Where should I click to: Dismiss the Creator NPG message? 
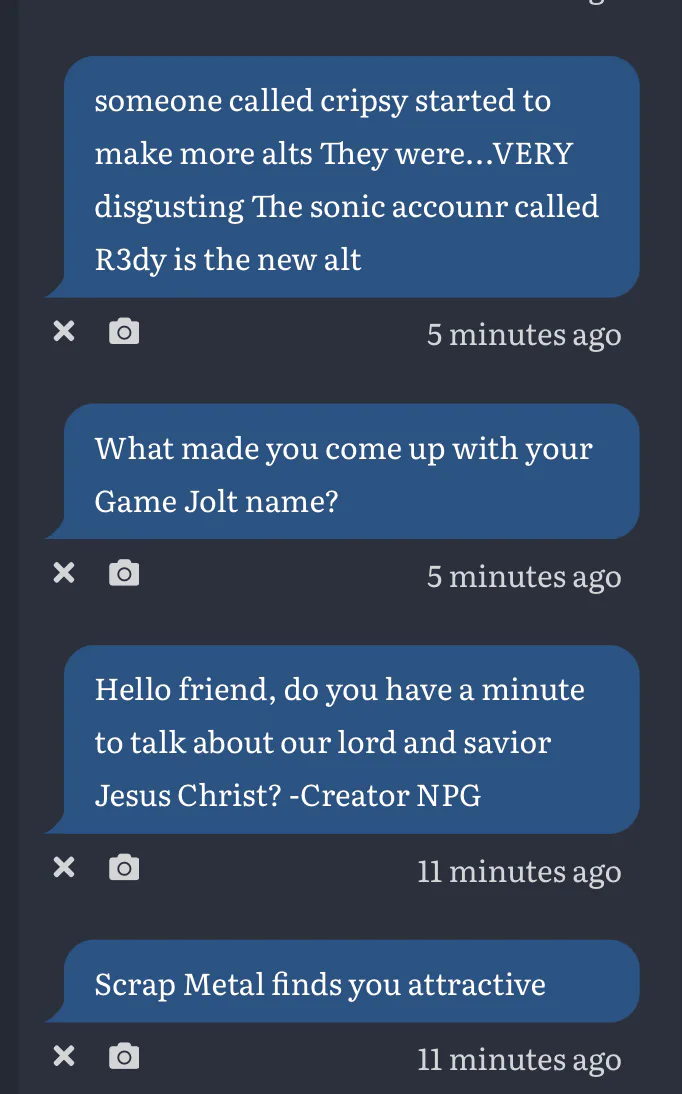pyautogui.click(x=64, y=867)
